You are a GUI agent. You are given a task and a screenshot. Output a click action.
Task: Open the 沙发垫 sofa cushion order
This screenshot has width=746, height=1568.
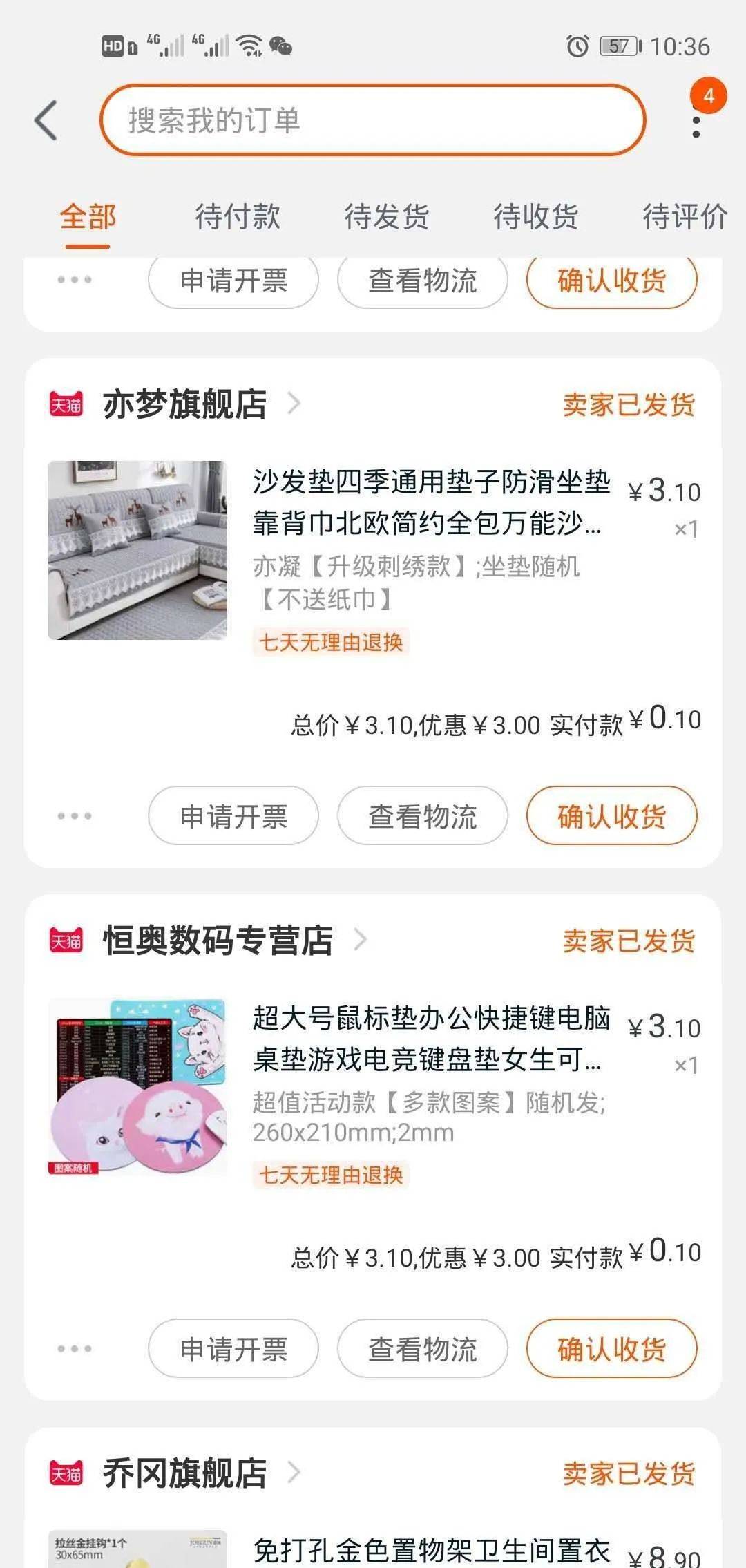pyautogui.click(x=431, y=502)
